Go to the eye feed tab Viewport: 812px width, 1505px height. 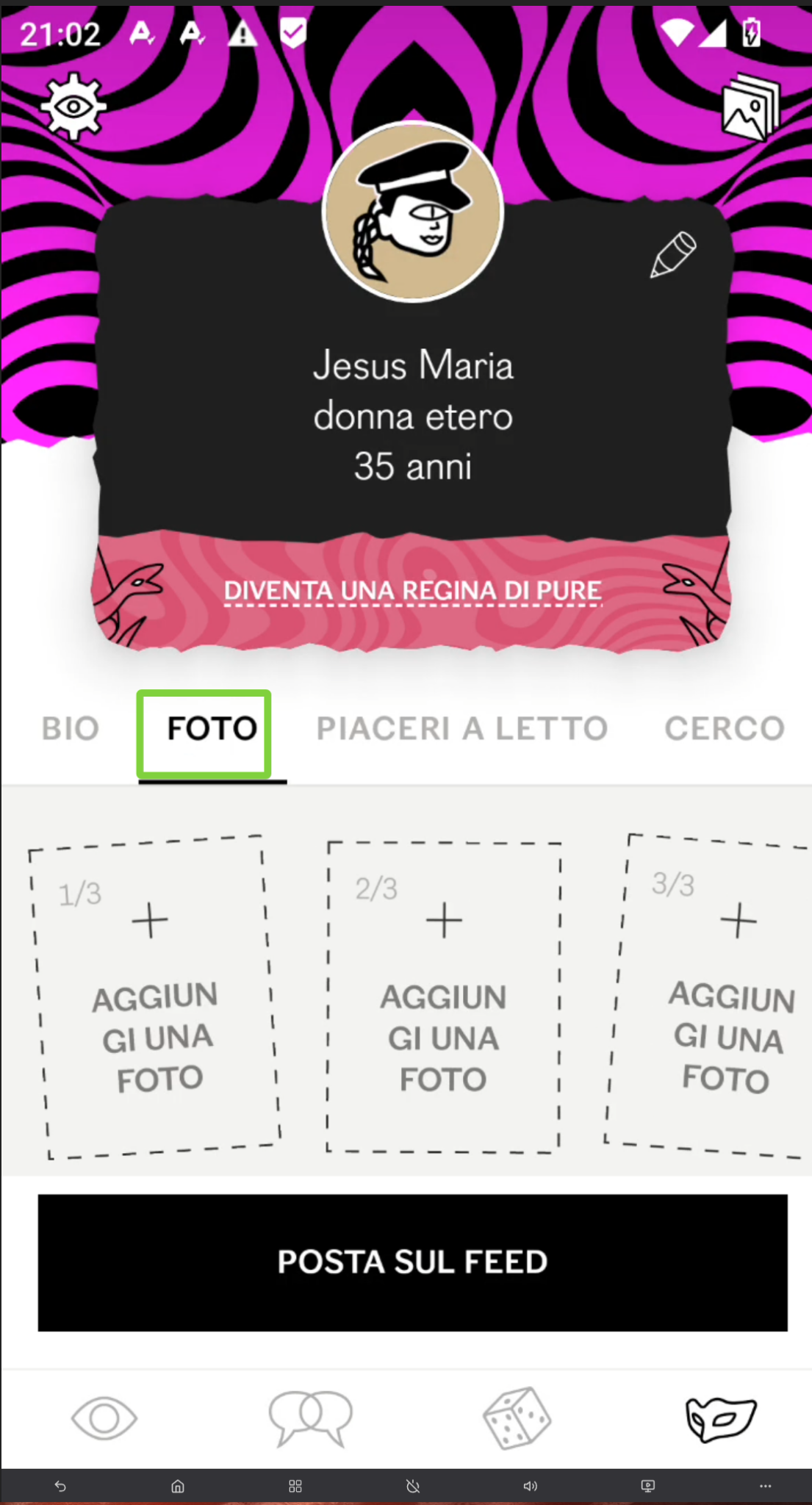[104, 1418]
